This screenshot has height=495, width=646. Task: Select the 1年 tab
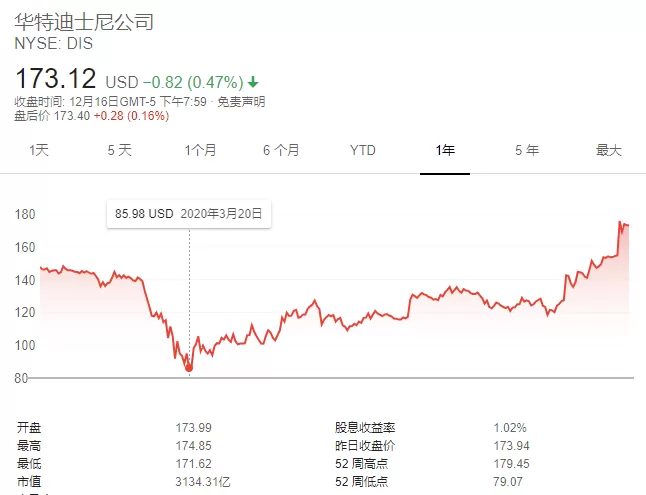point(445,150)
